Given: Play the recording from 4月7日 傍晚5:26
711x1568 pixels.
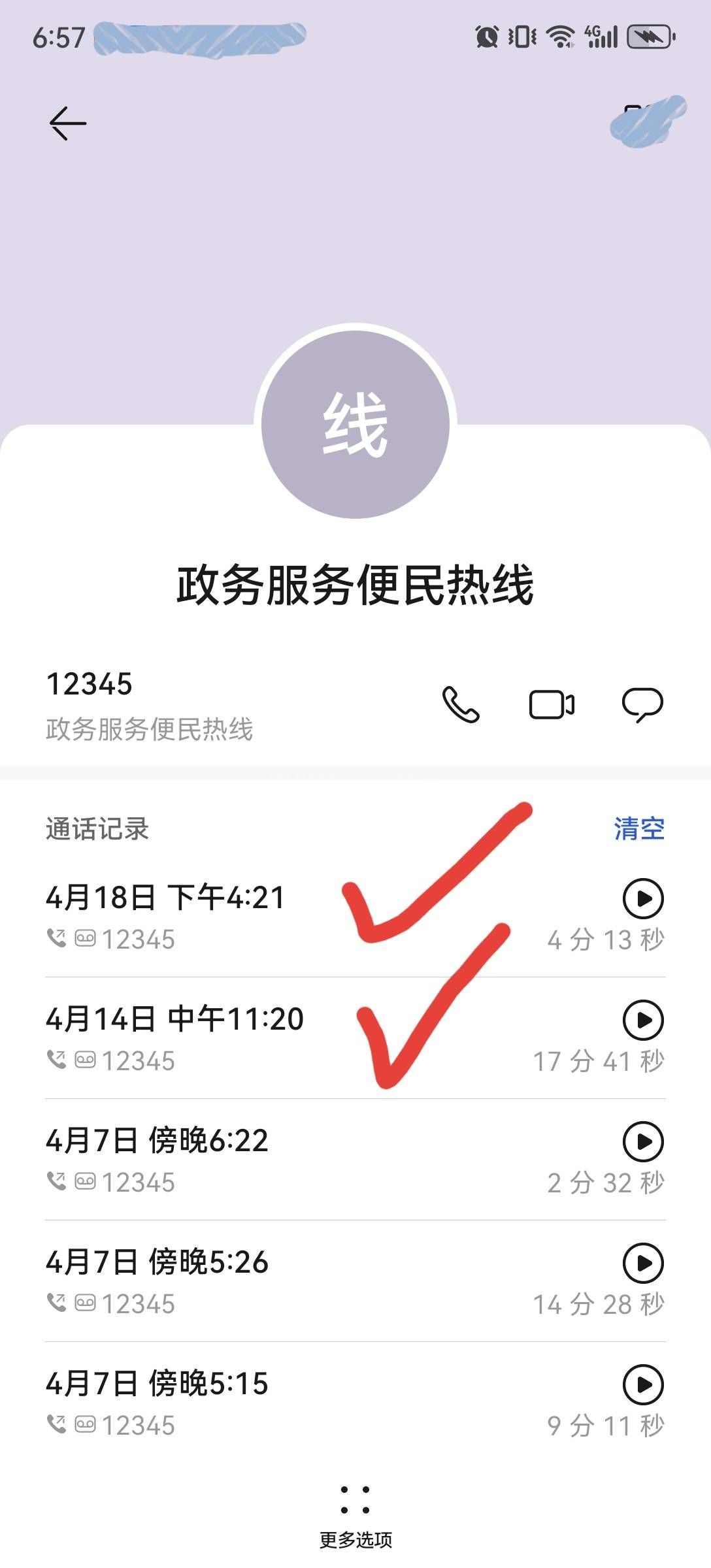Looking at the screenshot, I should [643, 1263].
